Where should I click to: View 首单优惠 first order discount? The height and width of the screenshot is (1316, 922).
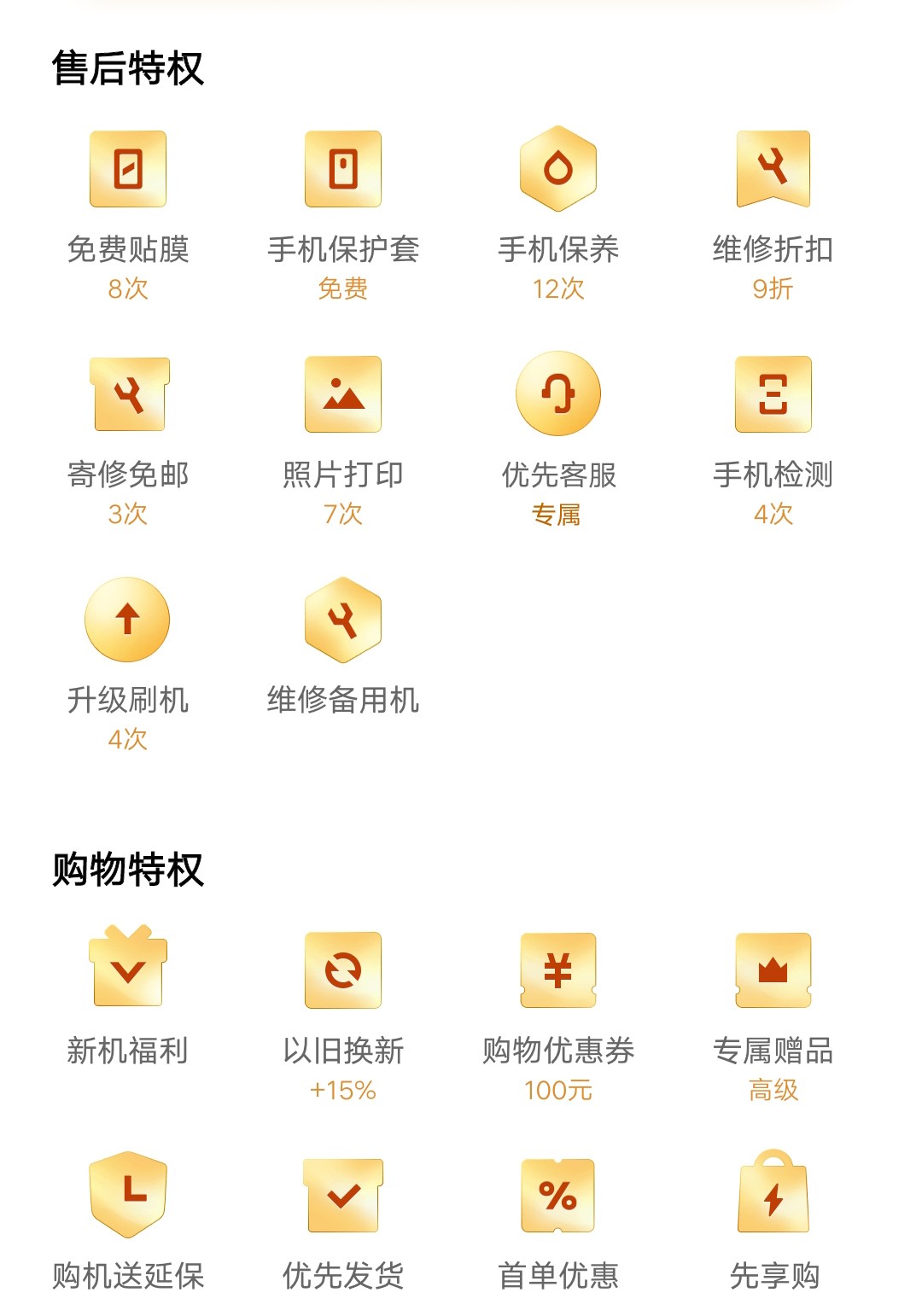coord(558,1195)
